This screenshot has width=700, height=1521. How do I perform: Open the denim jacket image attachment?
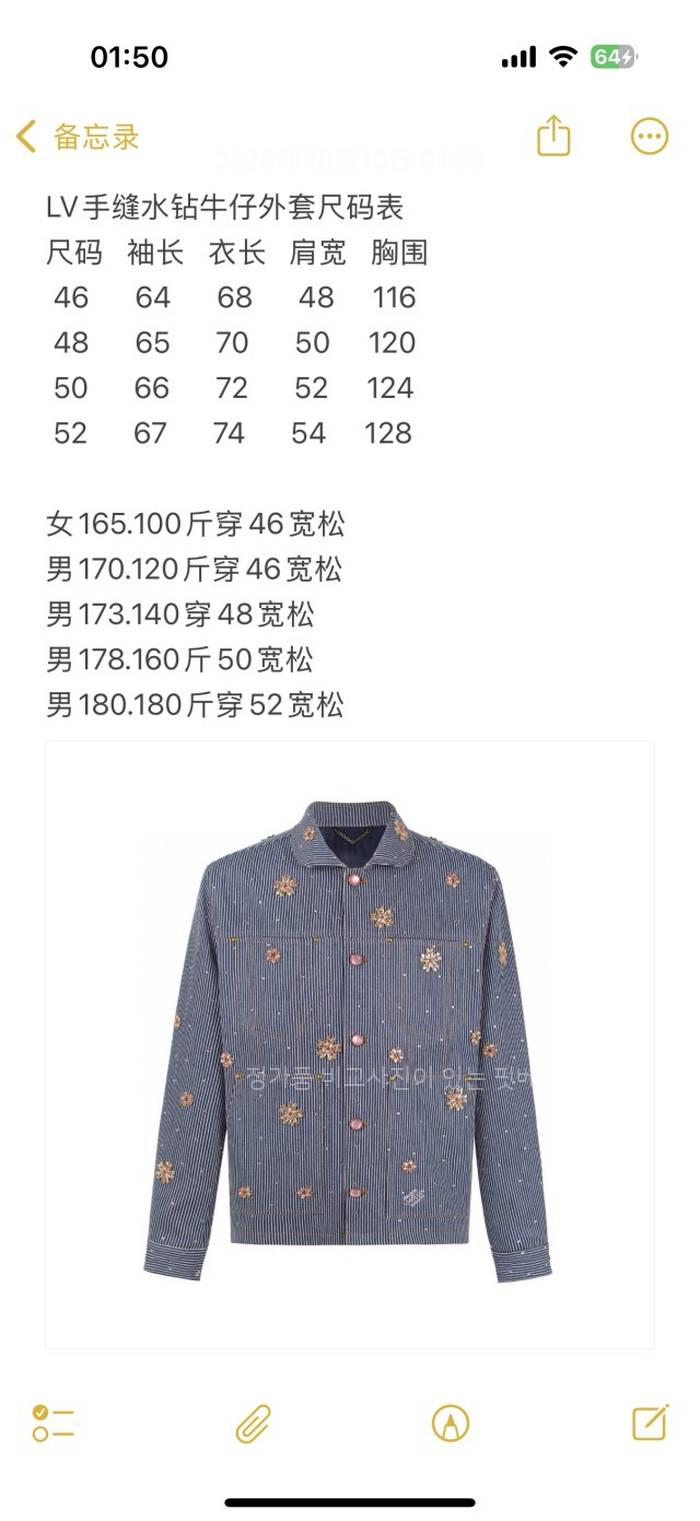coord(350,1043)
